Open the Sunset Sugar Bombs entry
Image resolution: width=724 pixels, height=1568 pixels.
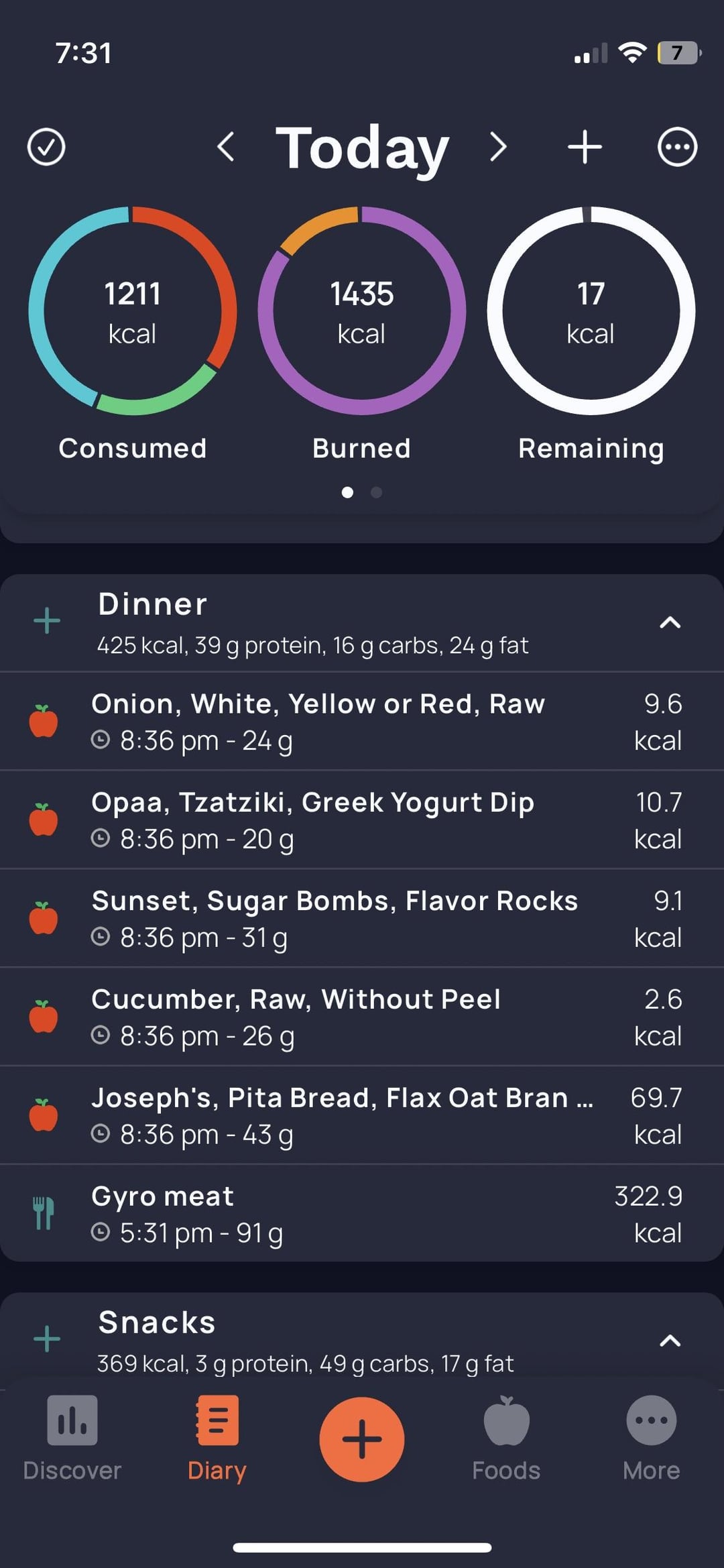pos(362,919)
